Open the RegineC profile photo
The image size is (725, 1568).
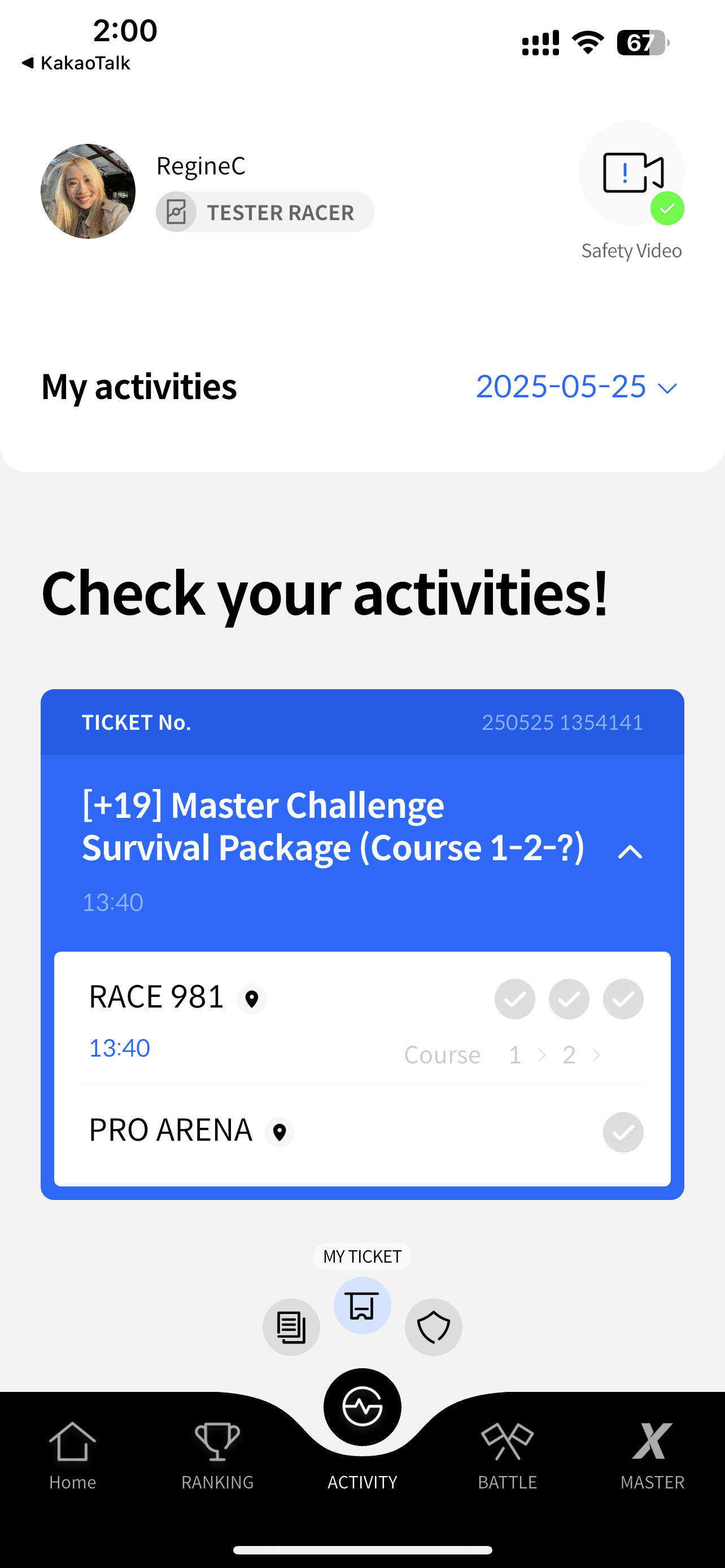click(88, 191)
